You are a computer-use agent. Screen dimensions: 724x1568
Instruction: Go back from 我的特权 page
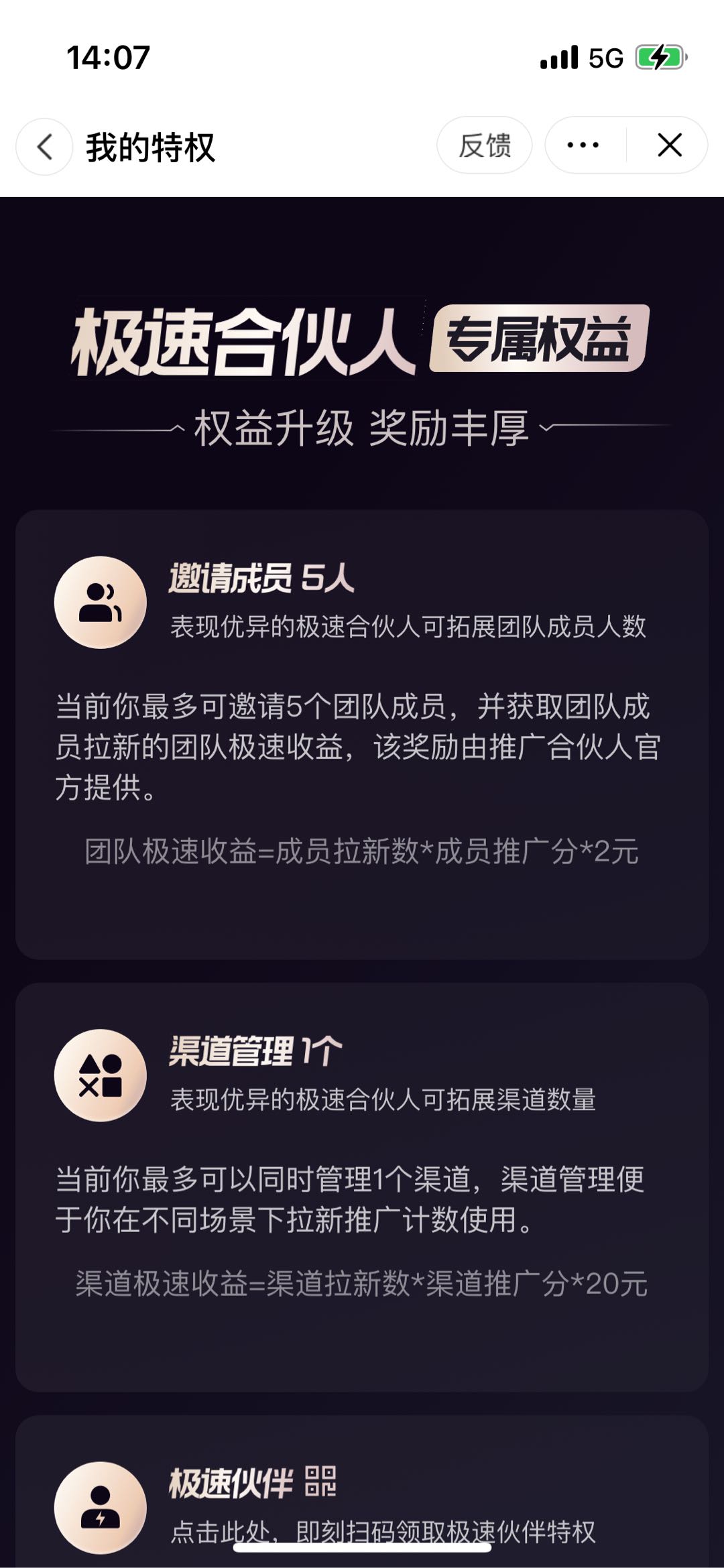pyautogui.click(x=44, y=147)
